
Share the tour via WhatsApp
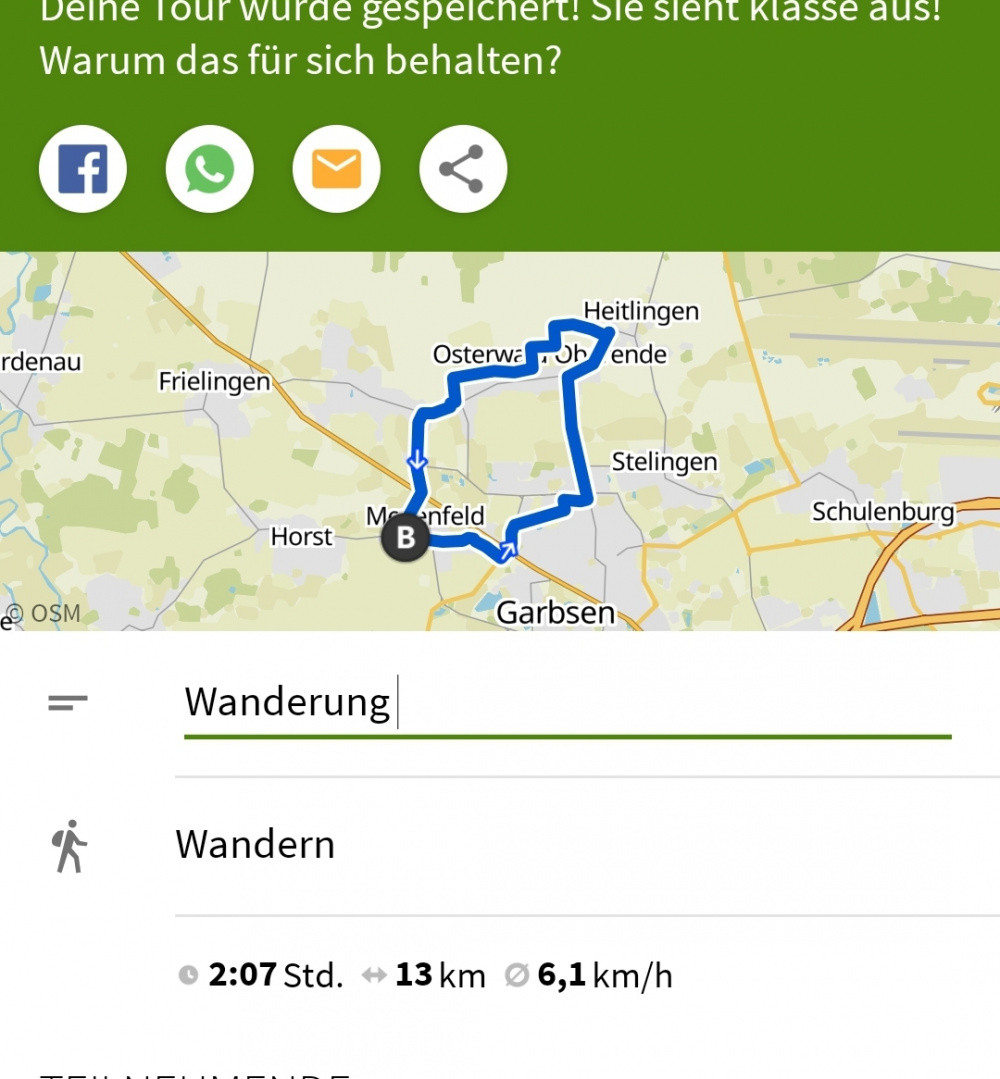(209, 169)
